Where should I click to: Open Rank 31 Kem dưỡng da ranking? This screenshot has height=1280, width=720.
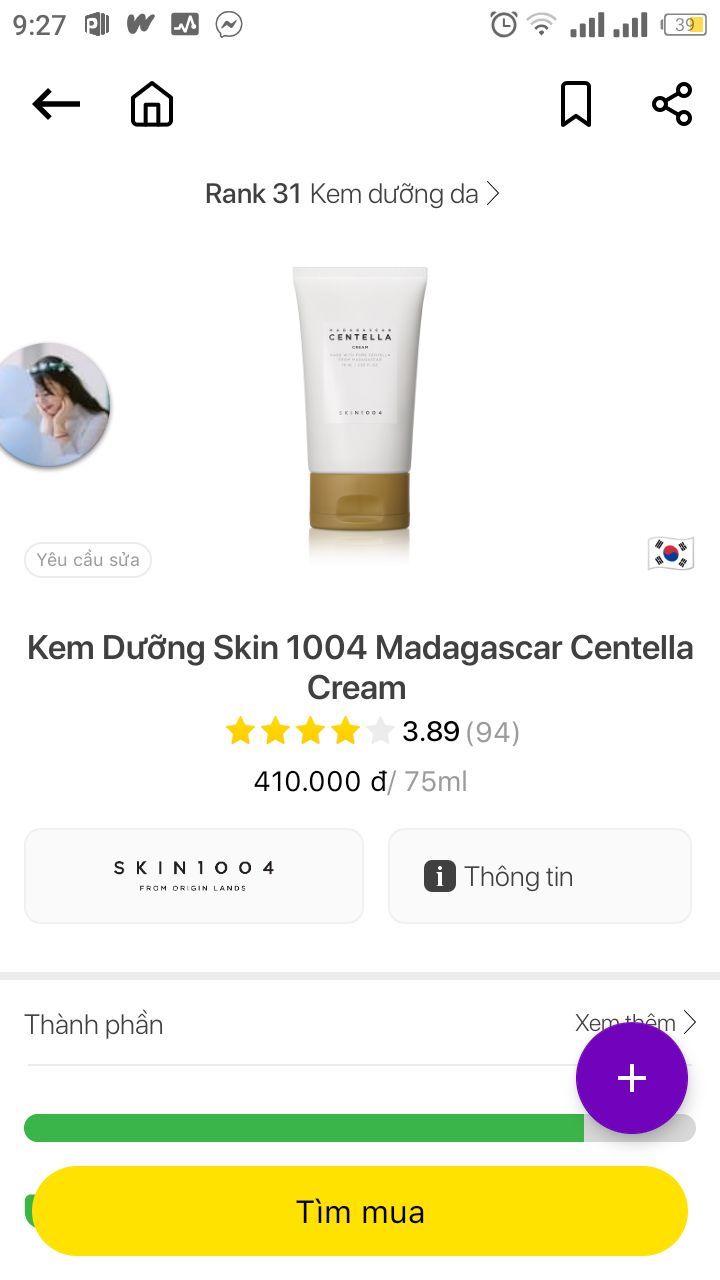pos(352,194)
